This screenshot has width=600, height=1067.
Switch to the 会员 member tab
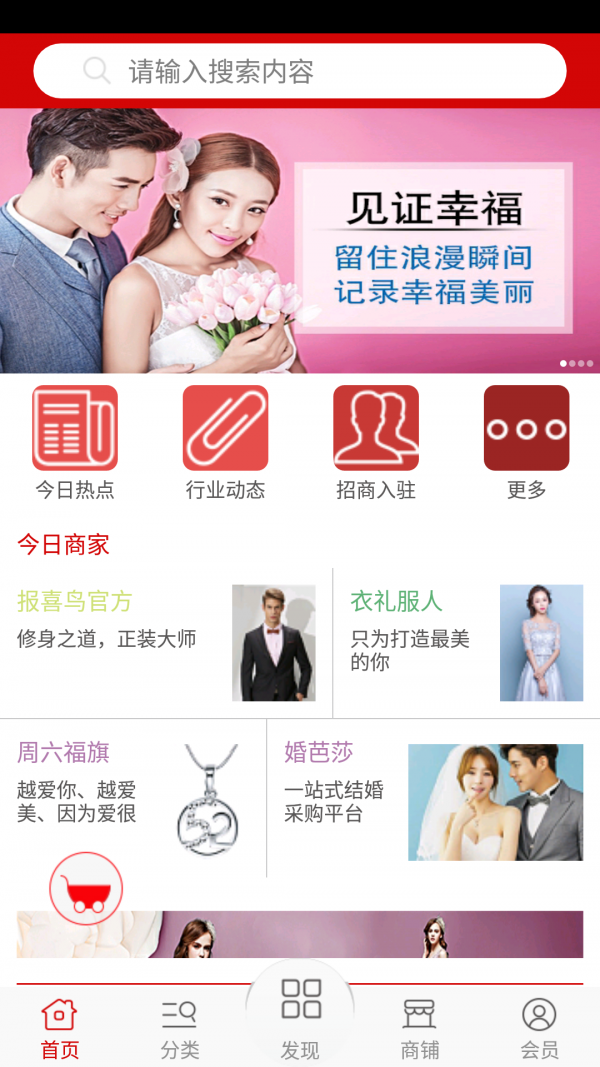point(539,1028)
